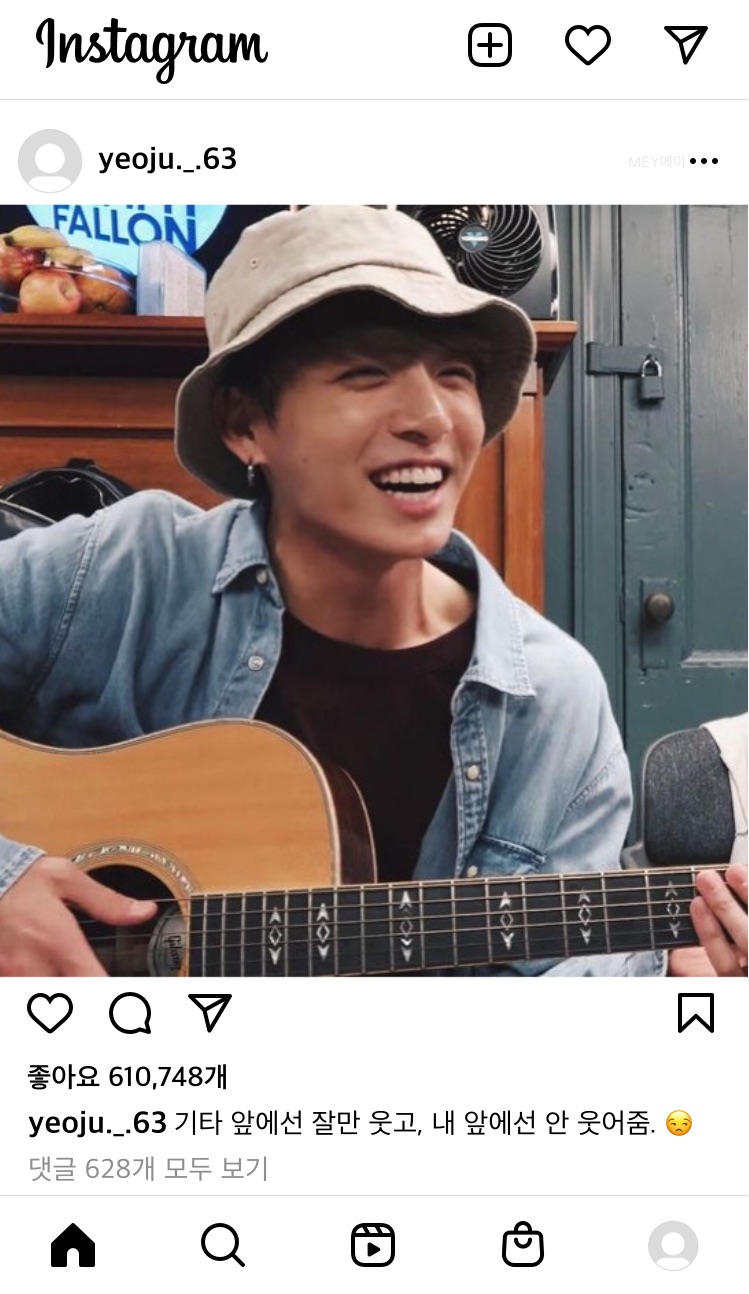View all 628 comments
749x1294 pixels.
click(x=148, y=1168)
